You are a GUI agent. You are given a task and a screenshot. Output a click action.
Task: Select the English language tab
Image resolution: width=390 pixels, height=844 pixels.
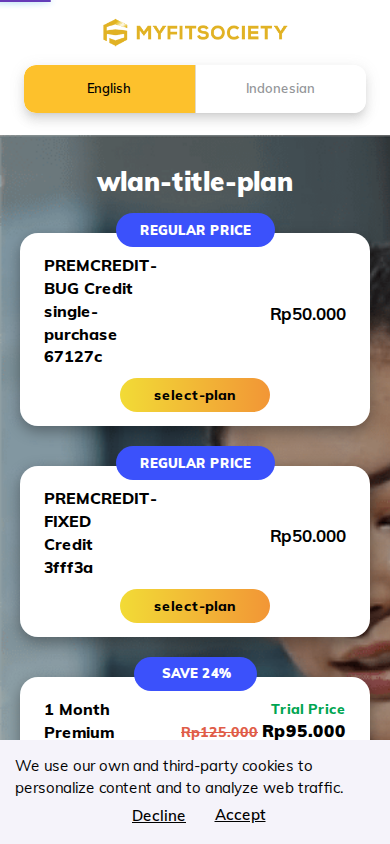109,89
